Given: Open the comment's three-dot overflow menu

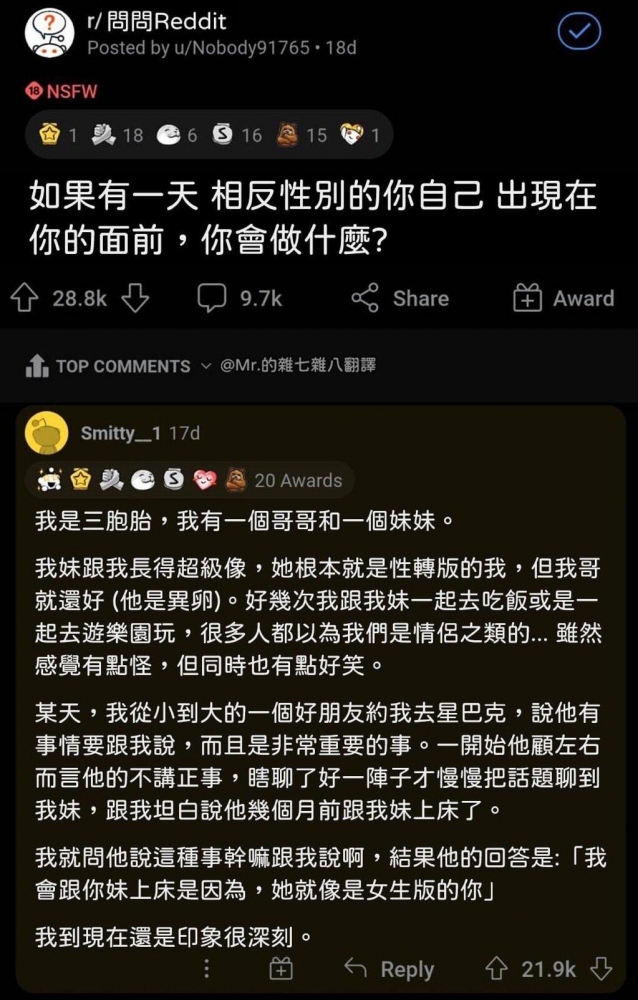Looking at the screenshot, I should [206, 968].
